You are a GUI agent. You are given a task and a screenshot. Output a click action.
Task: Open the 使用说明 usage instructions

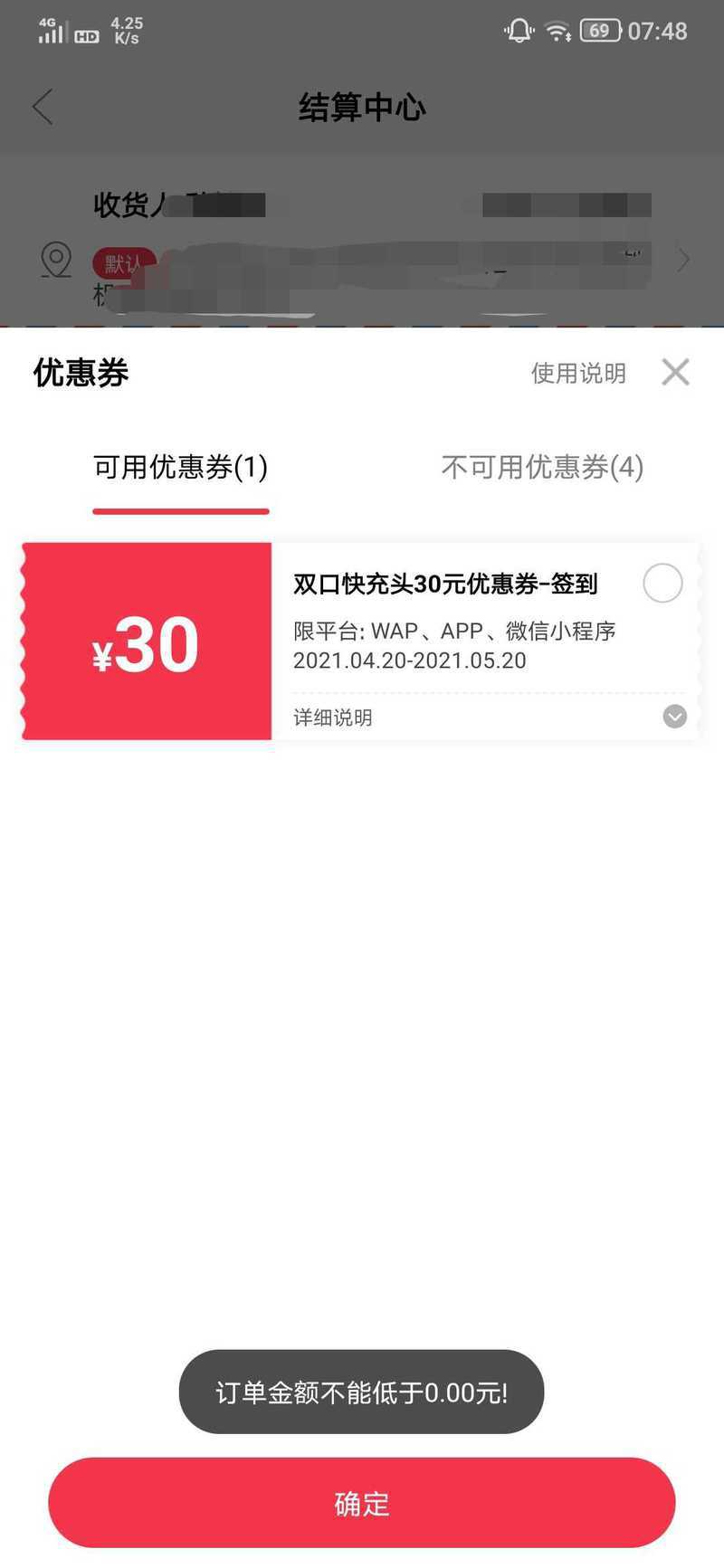pos(578,373)
